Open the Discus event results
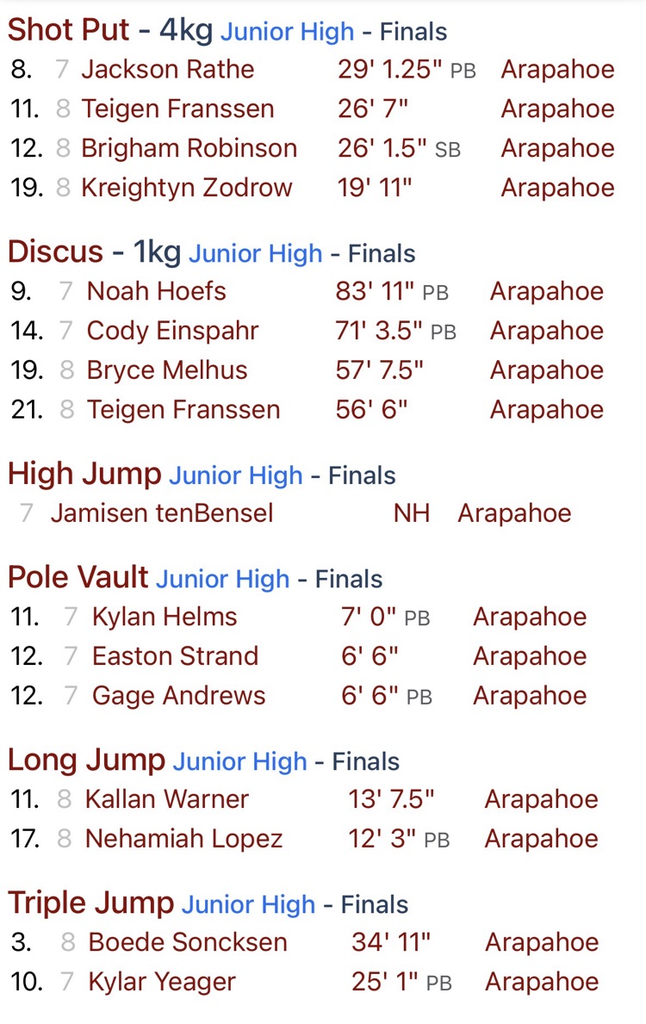The image size is (646, 1024). click(55, 252)
